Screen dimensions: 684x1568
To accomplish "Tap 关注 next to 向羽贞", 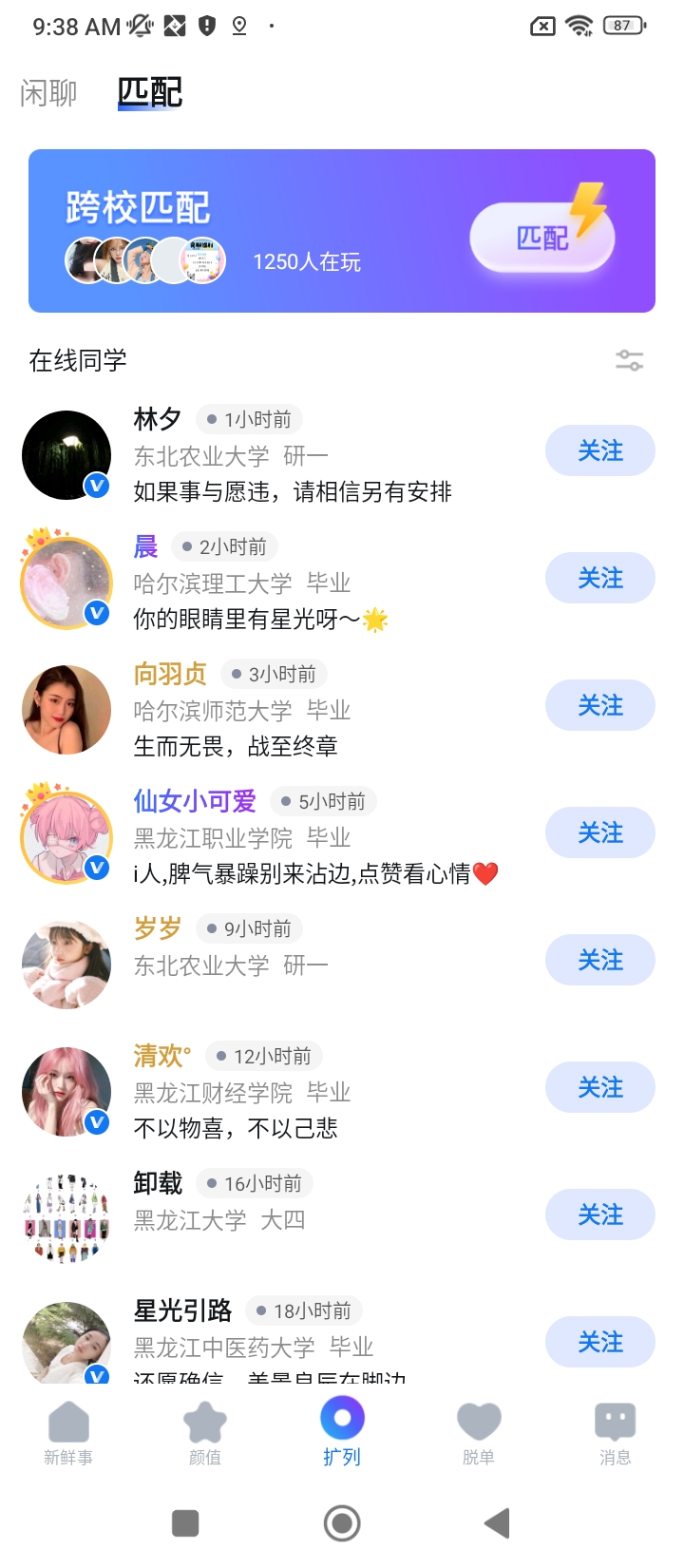I will (x=599, y=705).
